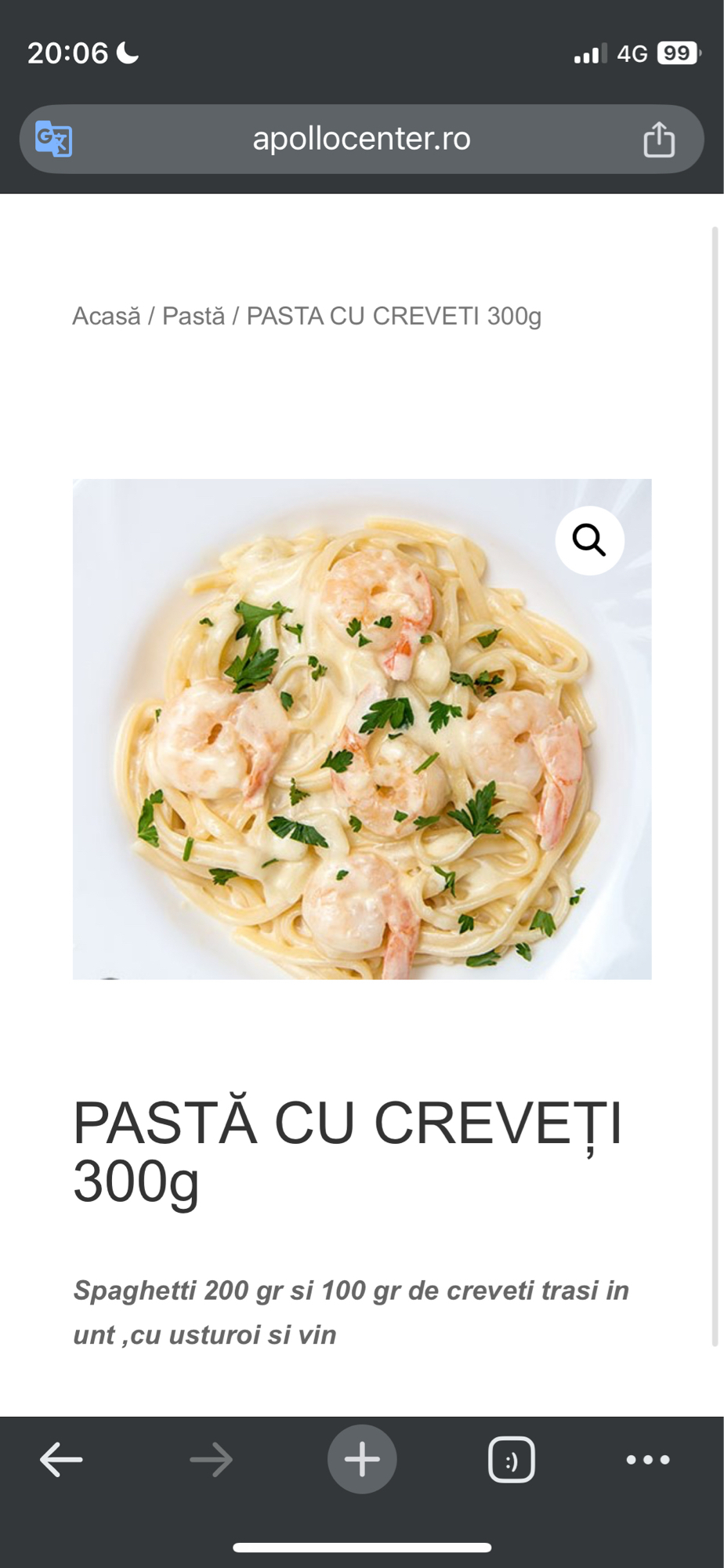Tap the 4G network indicator

tap(633, 52)
